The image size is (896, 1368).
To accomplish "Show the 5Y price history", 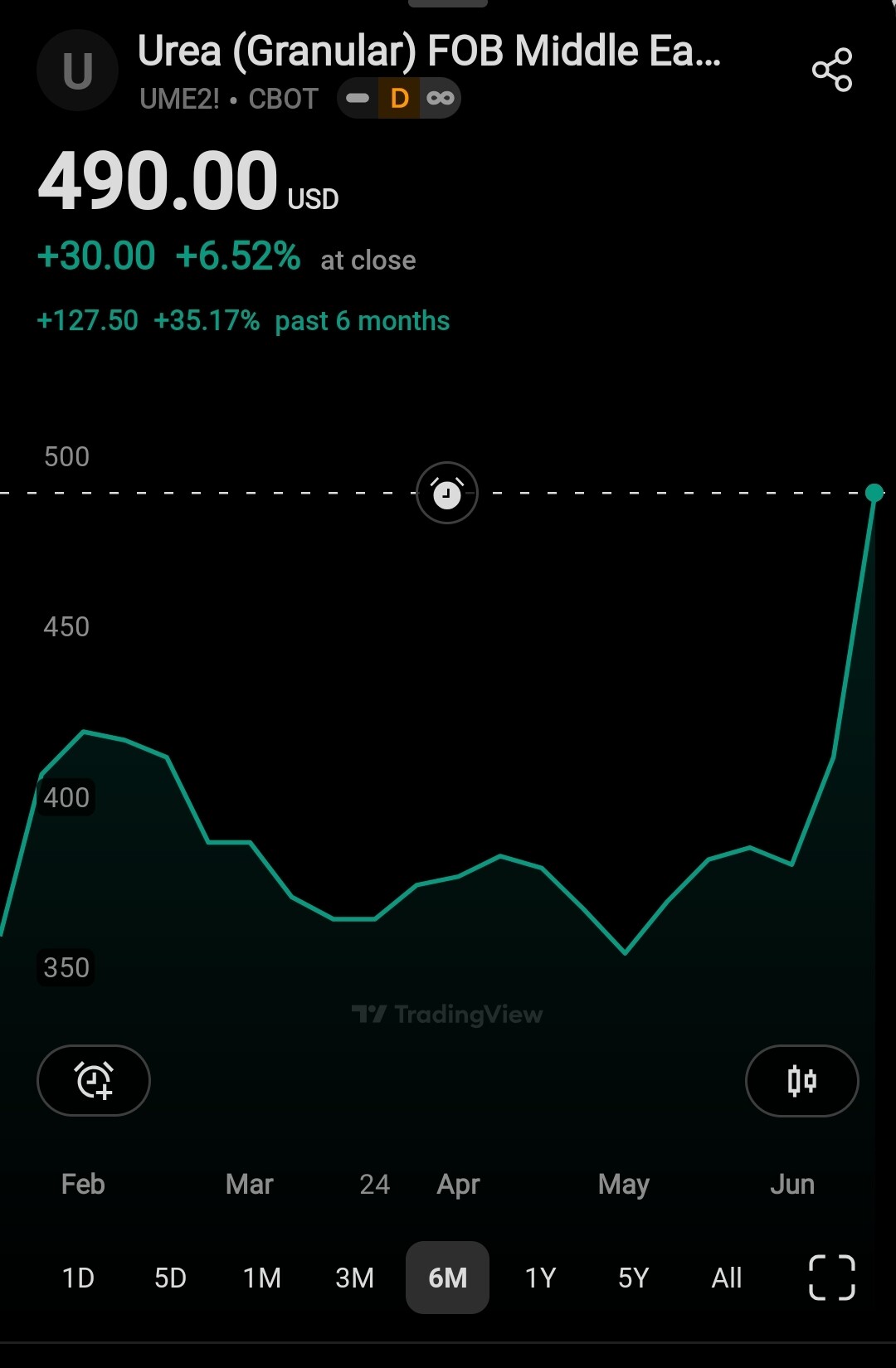I will pyautogui.click(x=633, y=1278).
